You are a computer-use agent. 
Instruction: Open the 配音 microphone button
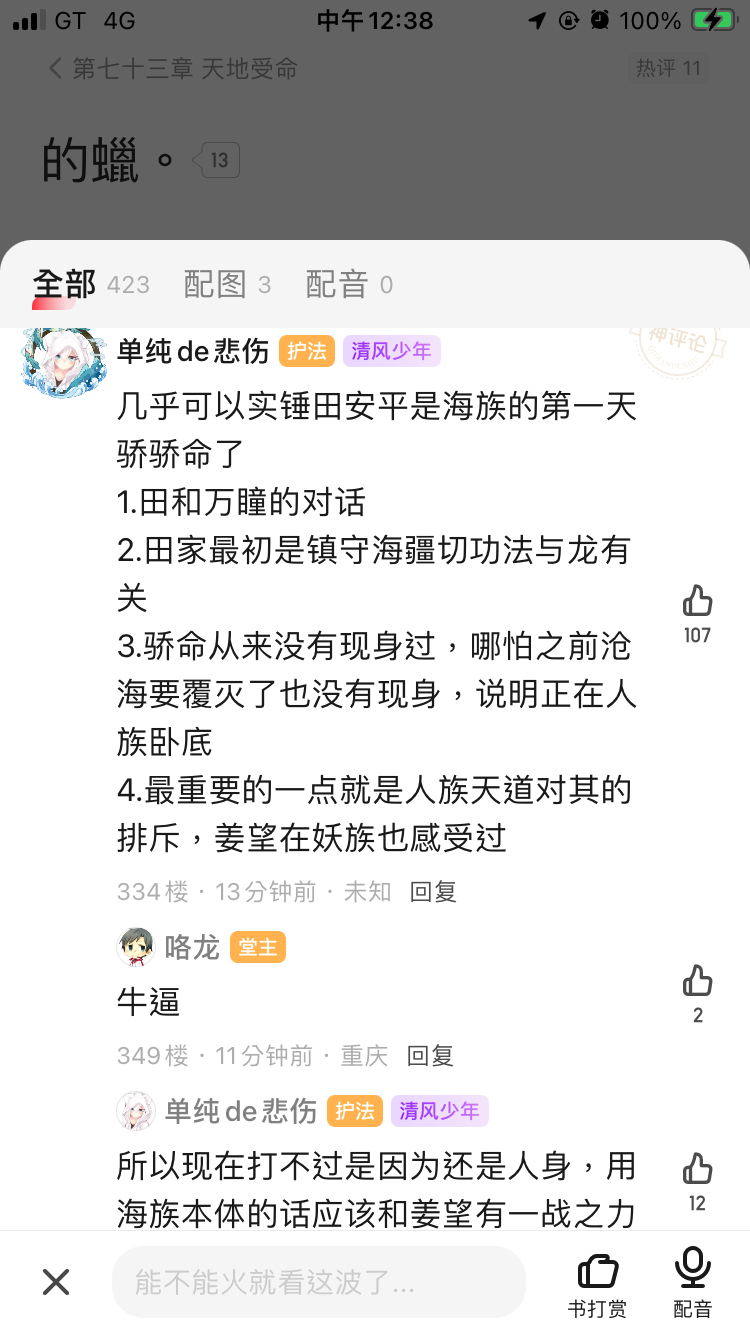[692, 1282]
